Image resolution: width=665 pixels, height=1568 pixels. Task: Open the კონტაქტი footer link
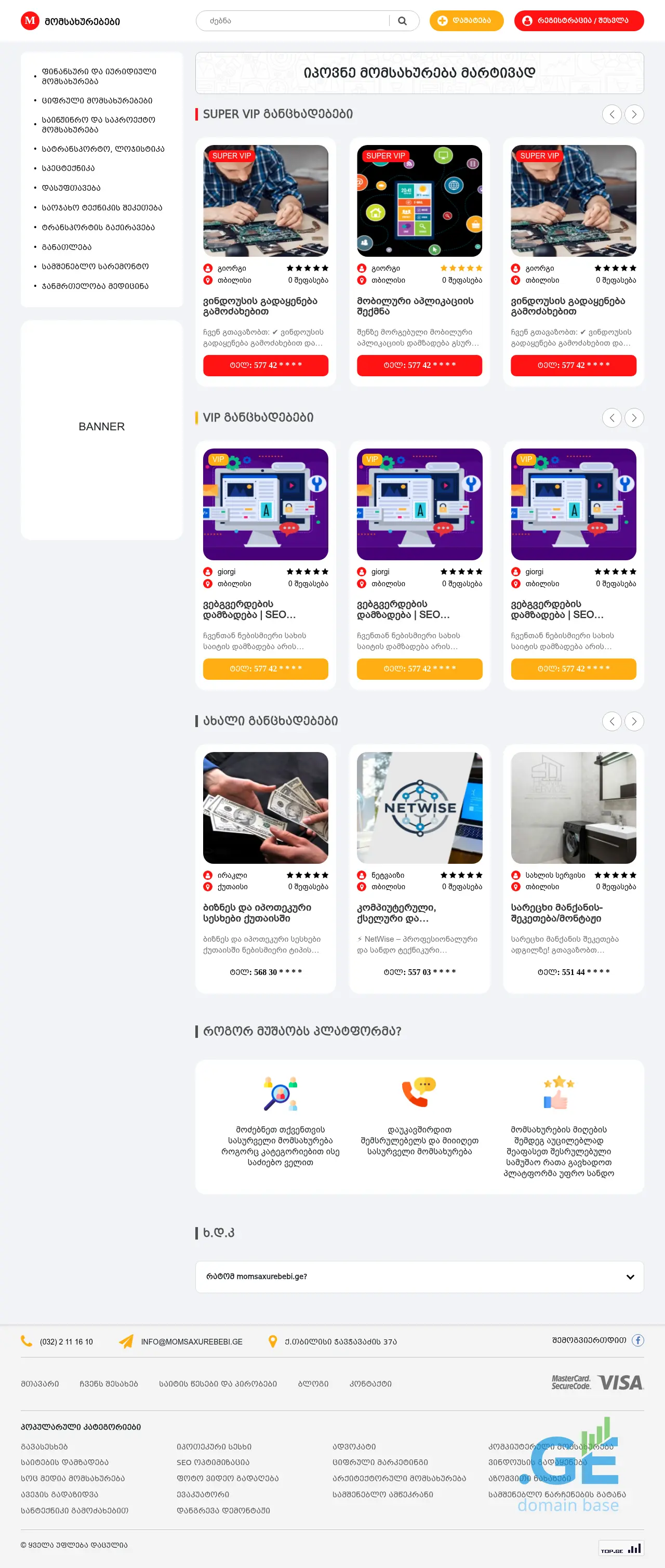370,1383
